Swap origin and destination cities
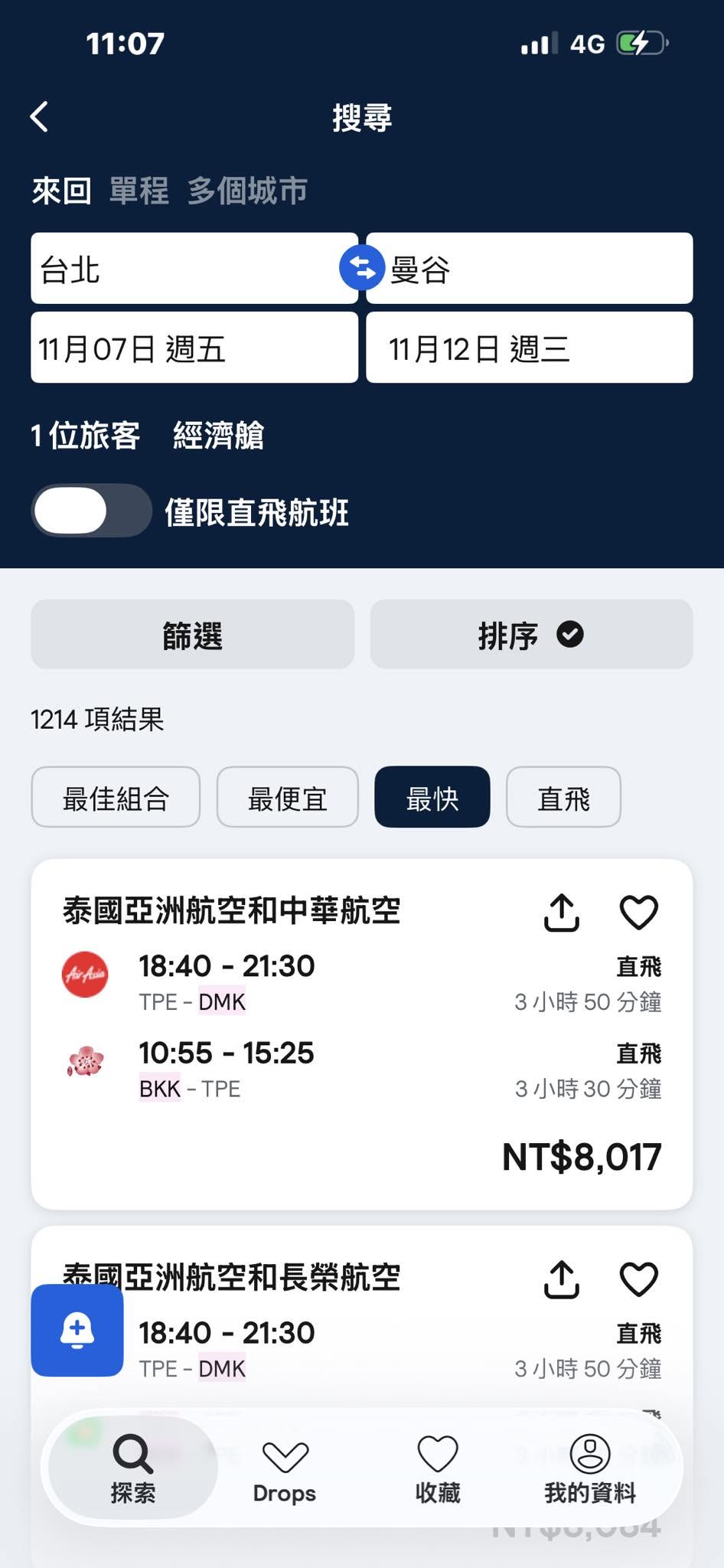This screenshot has height=1568, width=724. [362, 268]
